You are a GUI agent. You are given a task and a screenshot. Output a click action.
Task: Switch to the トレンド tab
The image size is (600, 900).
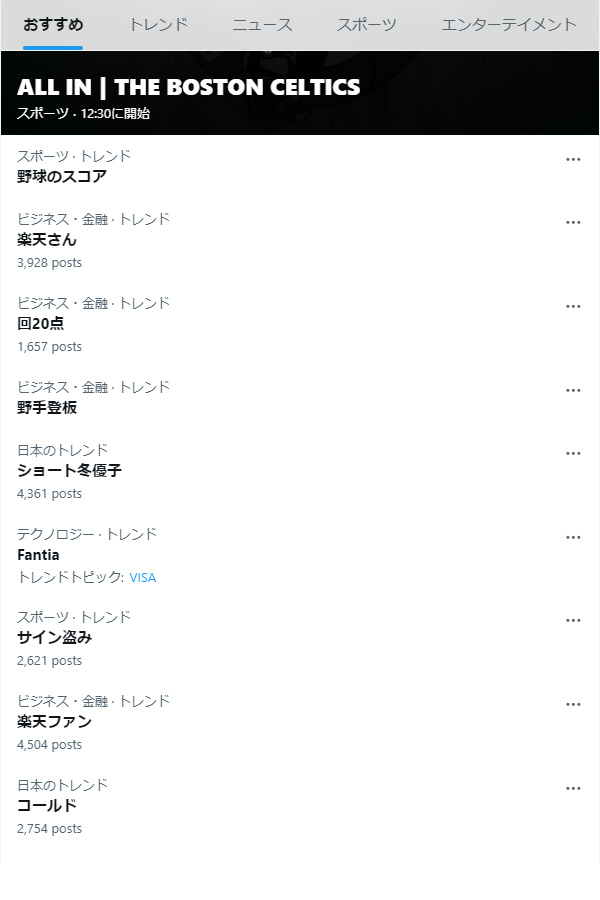(x=158, y=25)
